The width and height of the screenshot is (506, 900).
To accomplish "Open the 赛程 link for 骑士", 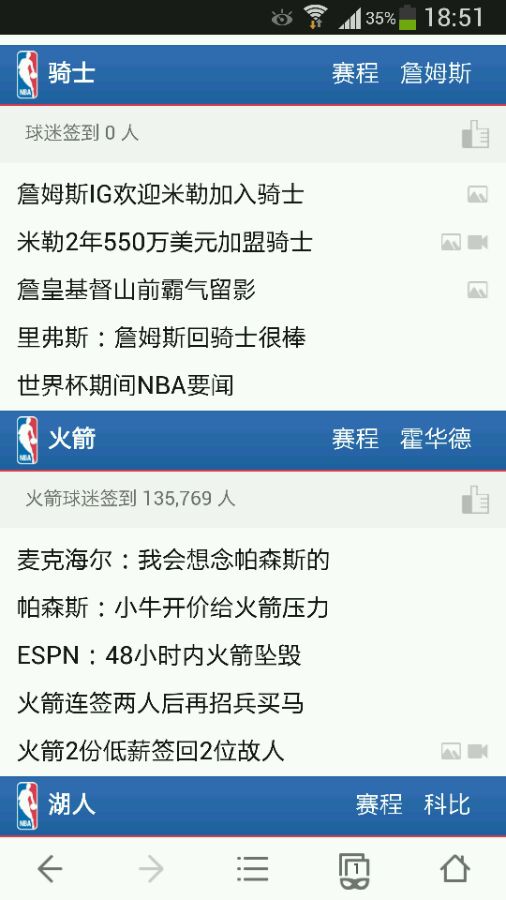I will click(x=355, y=73).
